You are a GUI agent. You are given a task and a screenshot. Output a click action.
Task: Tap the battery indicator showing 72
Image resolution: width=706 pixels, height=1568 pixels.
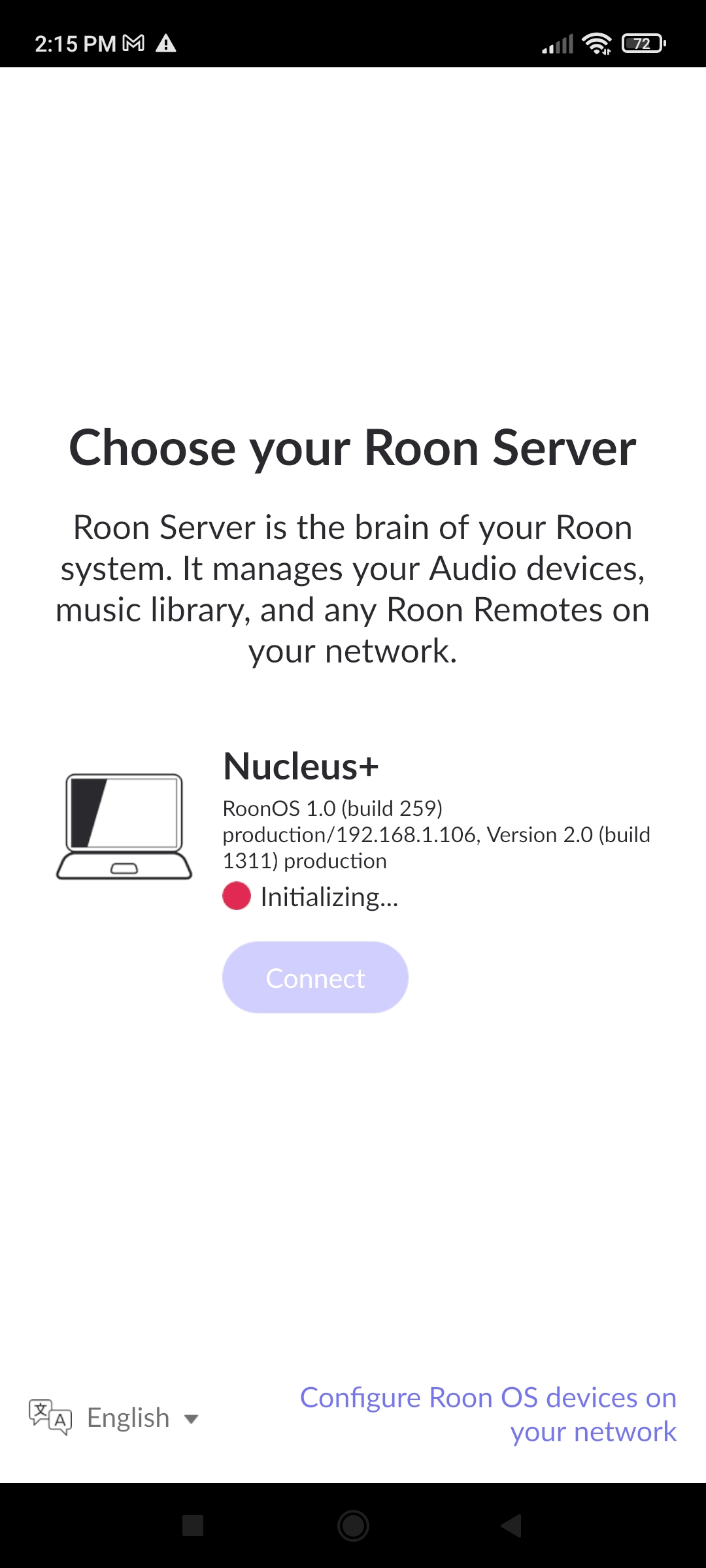(643, 43)
